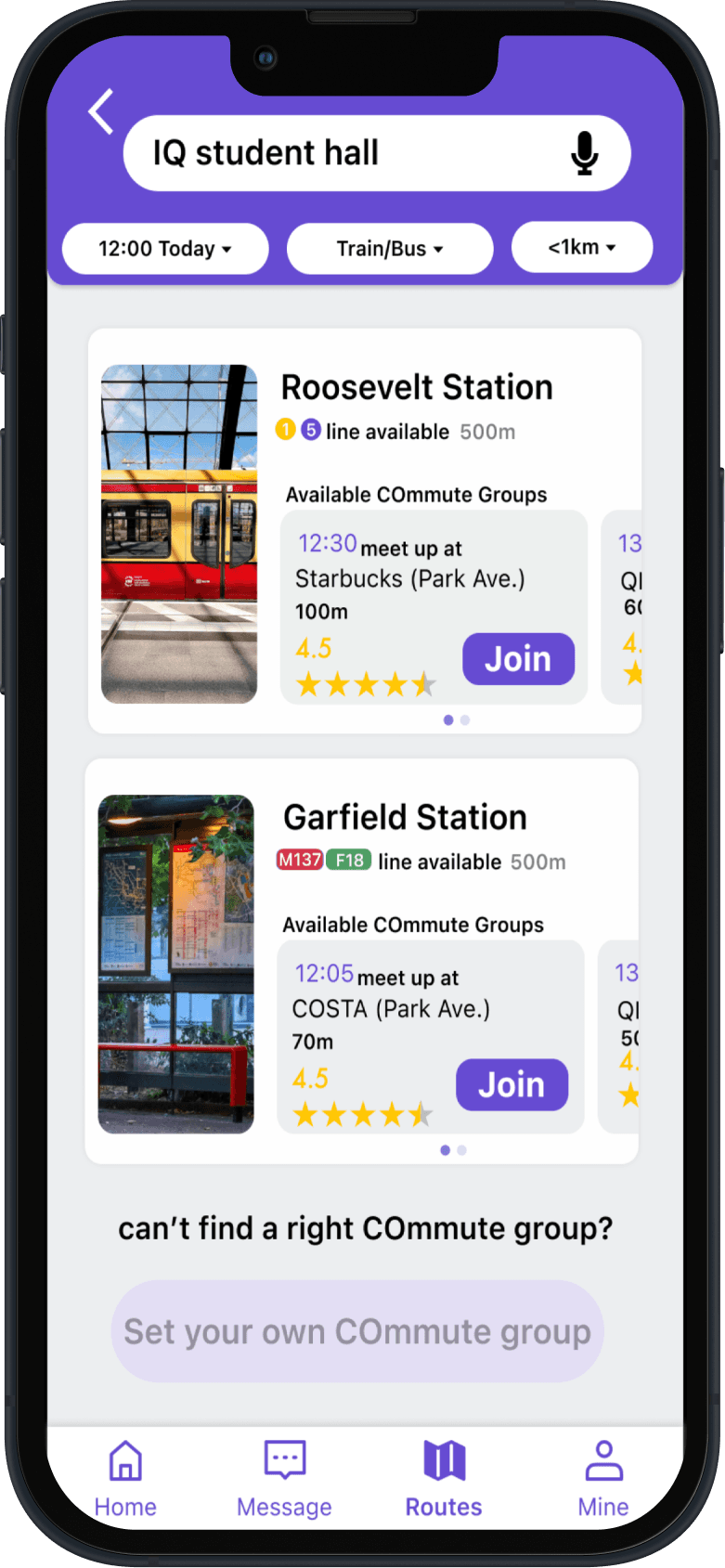Join the Starbucks (Park Ave.) commute group

click(518, 659)
